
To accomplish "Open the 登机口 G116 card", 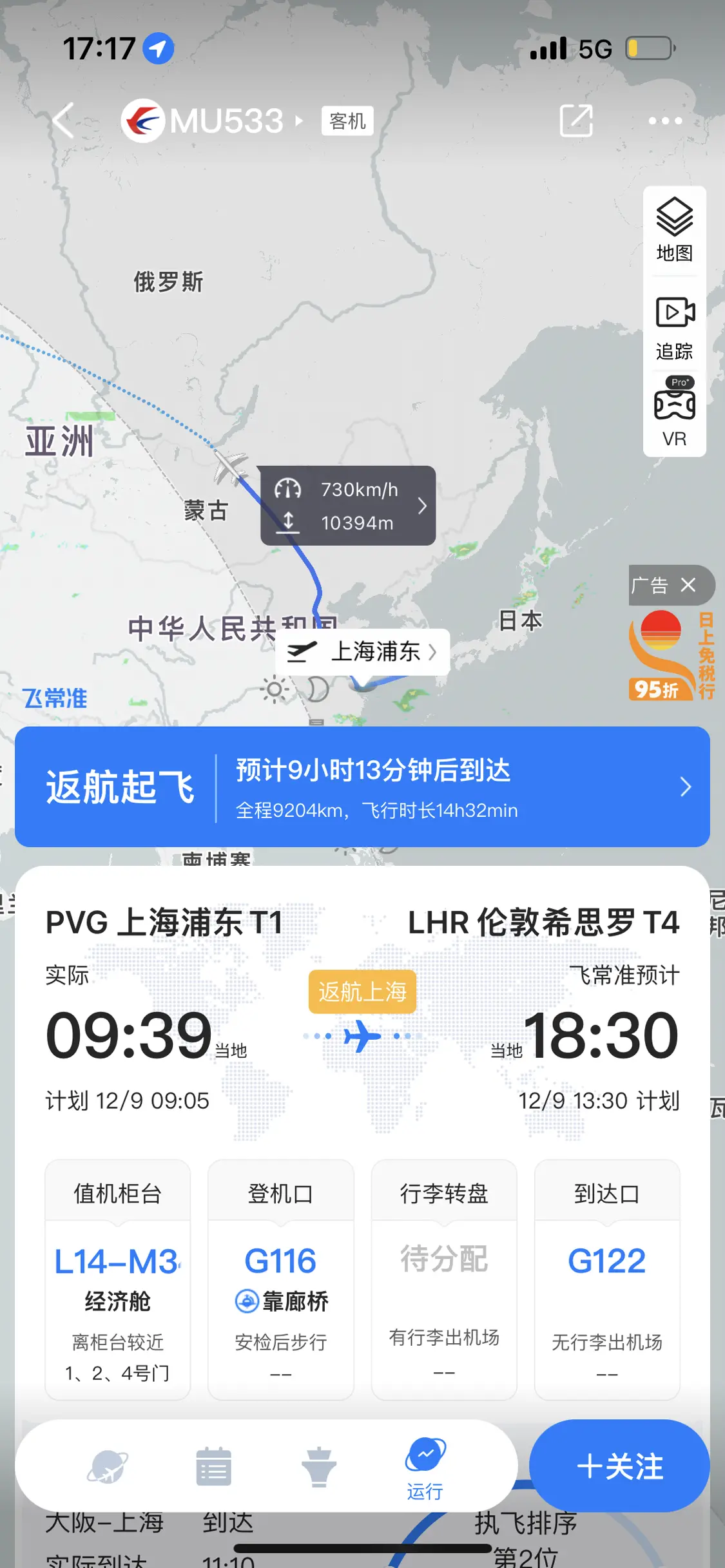I will pyautogui.click(x=280, y=1279).
